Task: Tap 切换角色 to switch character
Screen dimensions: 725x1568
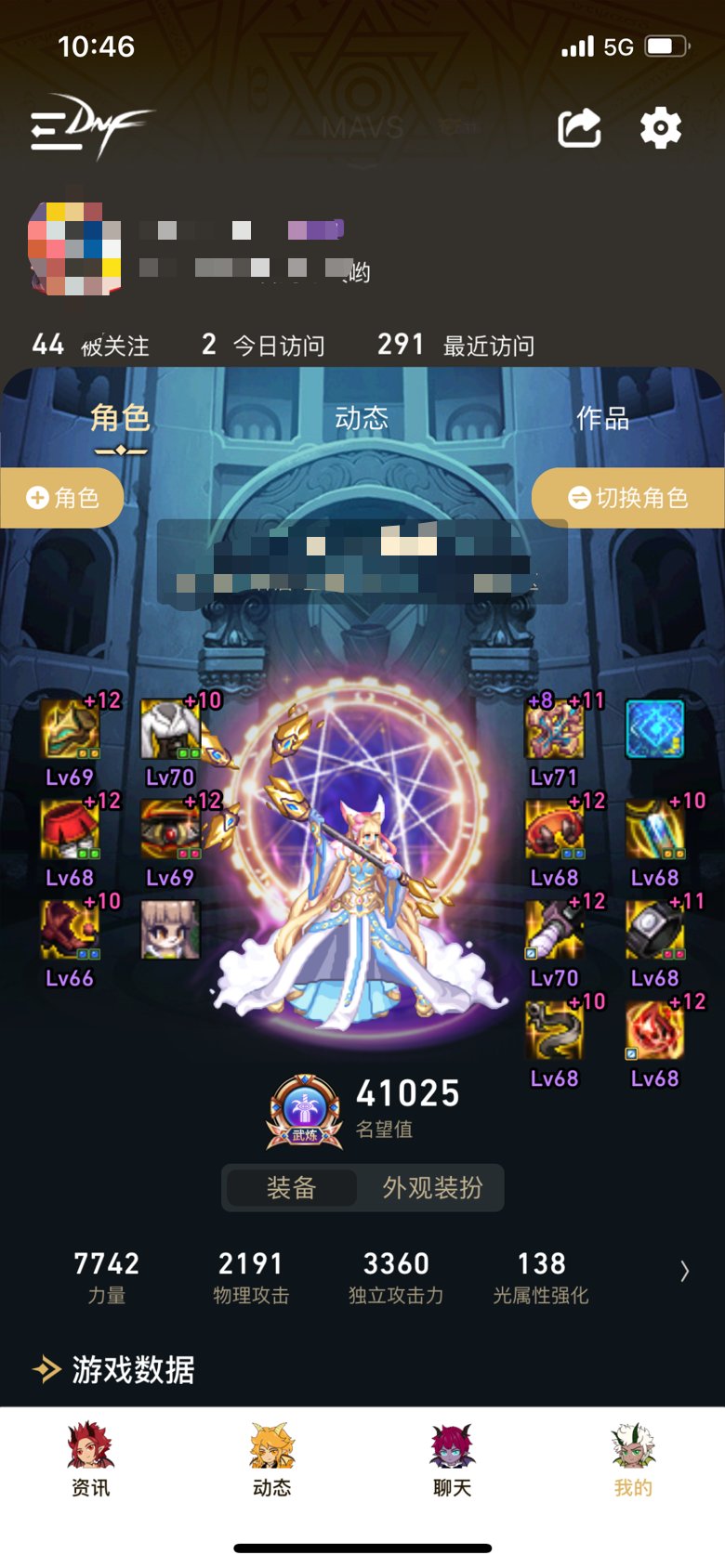Action: click(628, 498)
